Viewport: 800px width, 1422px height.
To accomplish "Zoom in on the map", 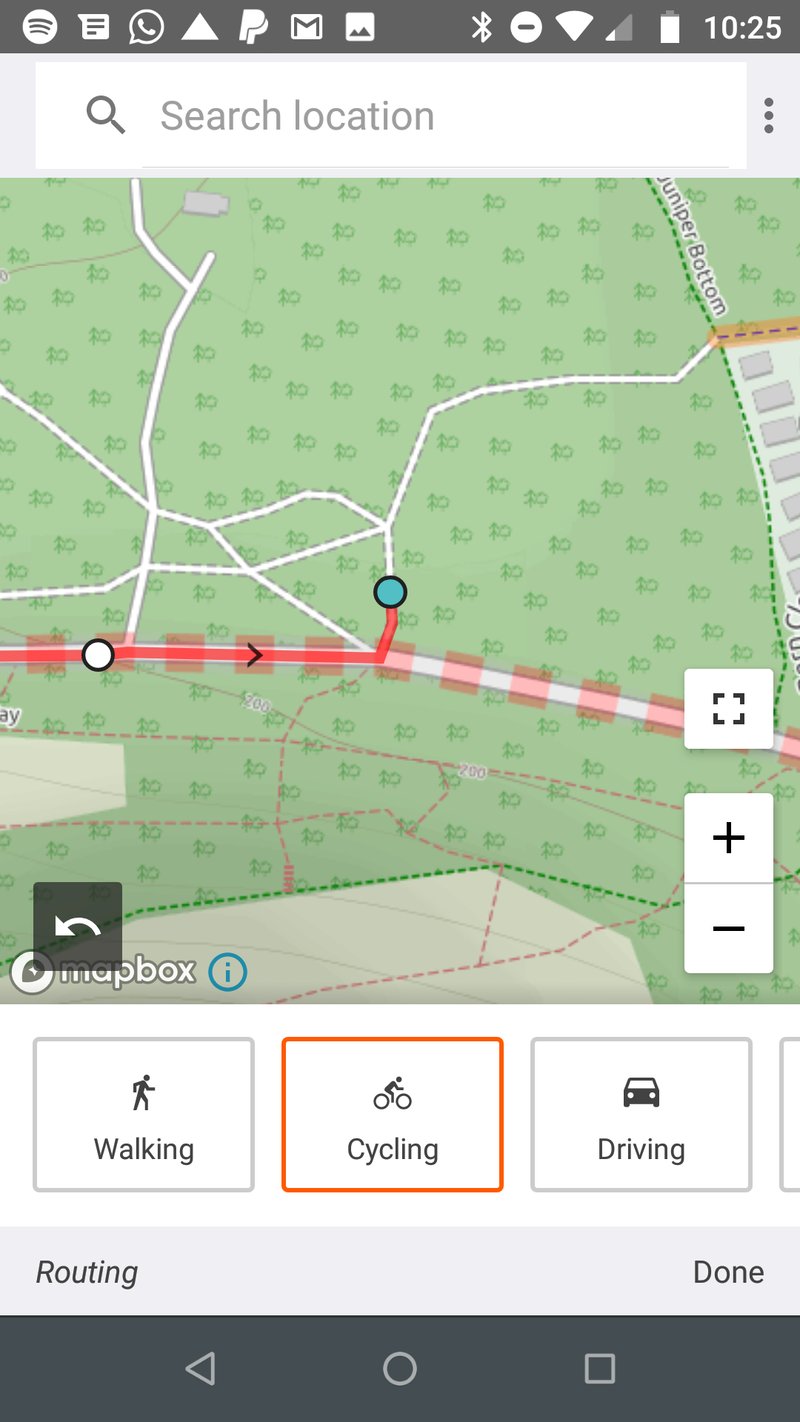I will 728,838.
